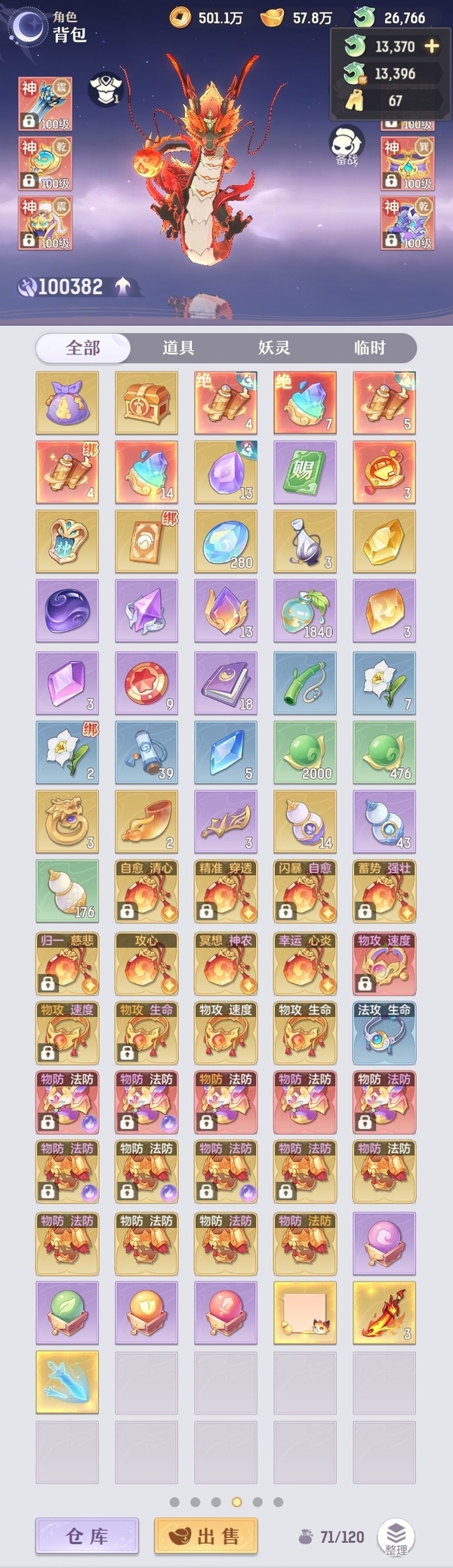
Task: Open the 备战 skull icon
Action: click(347, 145)
